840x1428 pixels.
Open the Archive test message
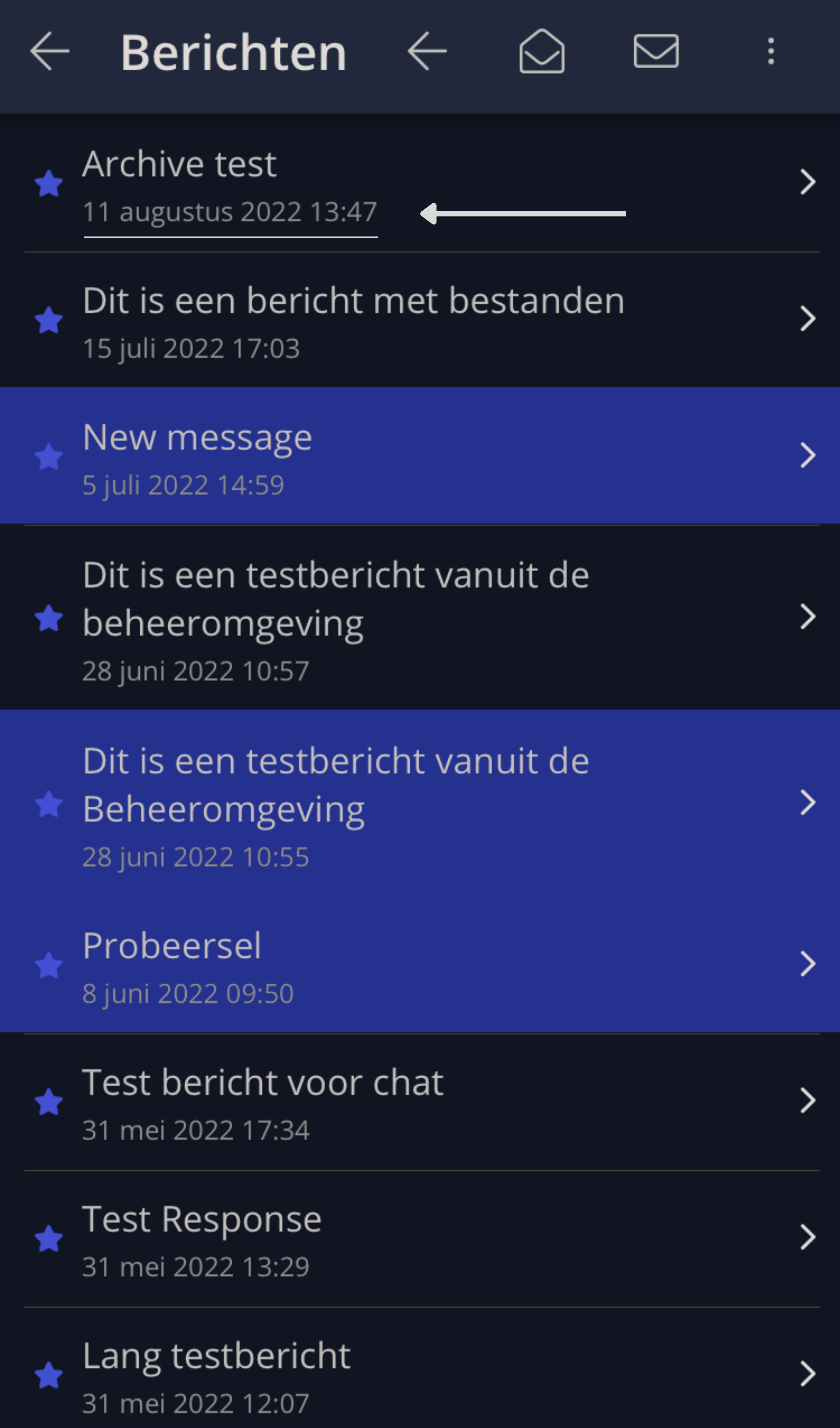click(420, 182)
